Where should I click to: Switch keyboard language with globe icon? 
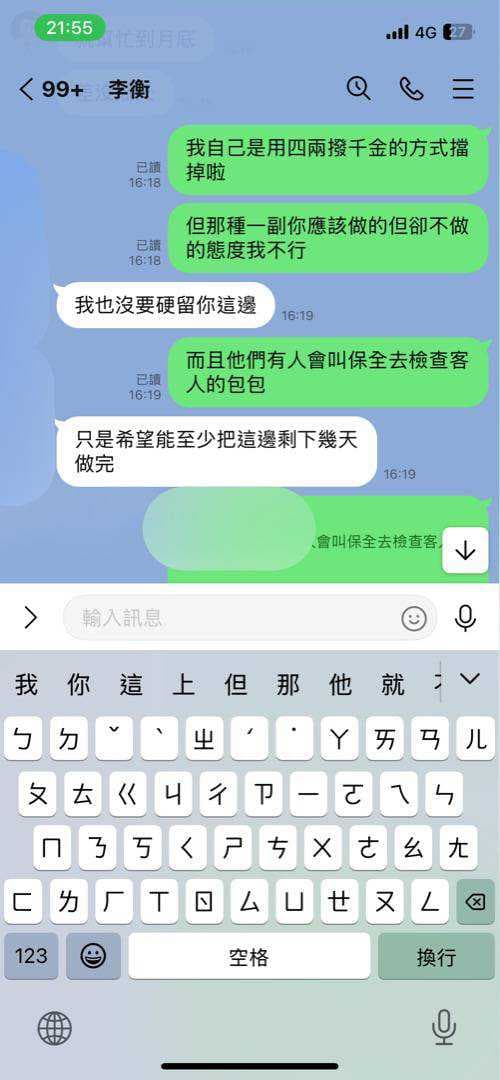pyautogui.click(x=54, y=1029)
